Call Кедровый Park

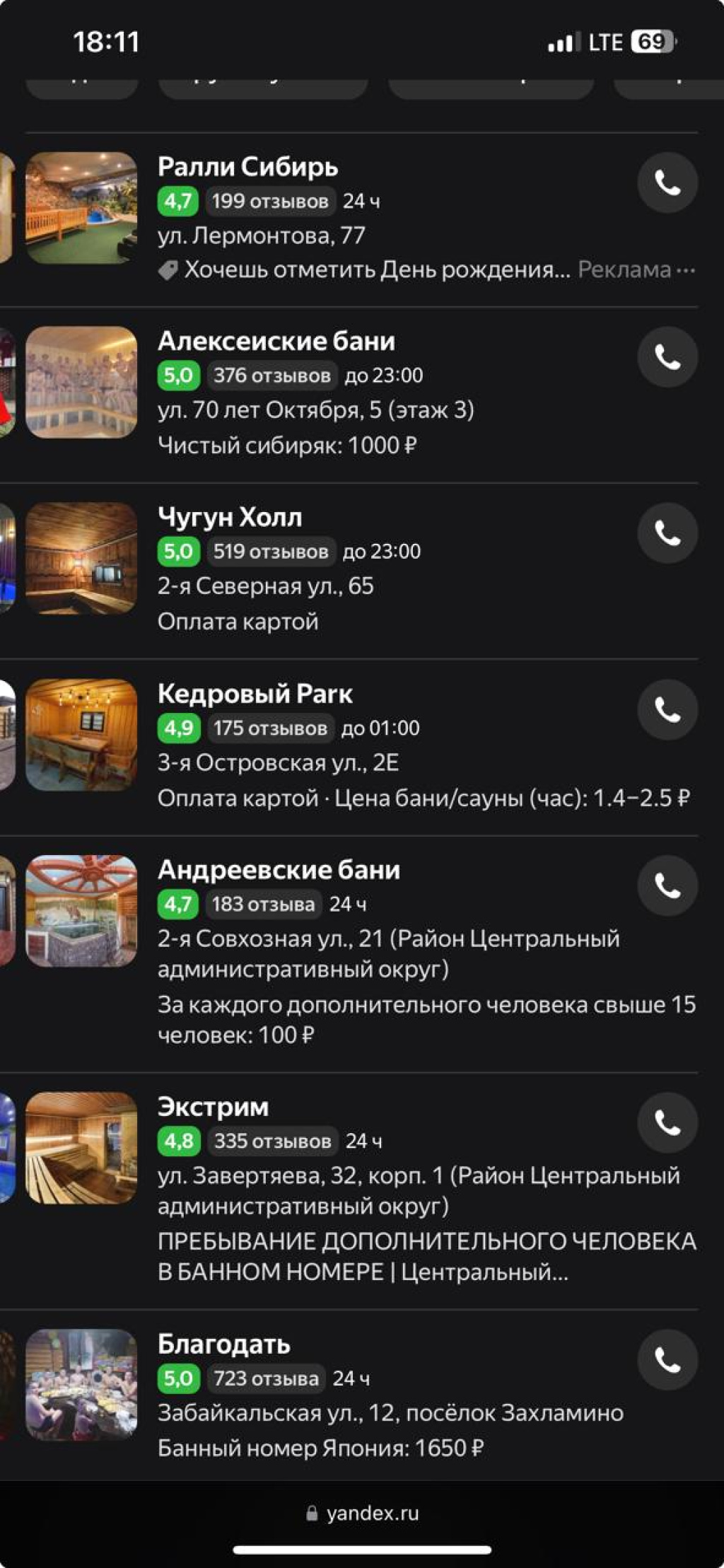[x=667, y=709]
